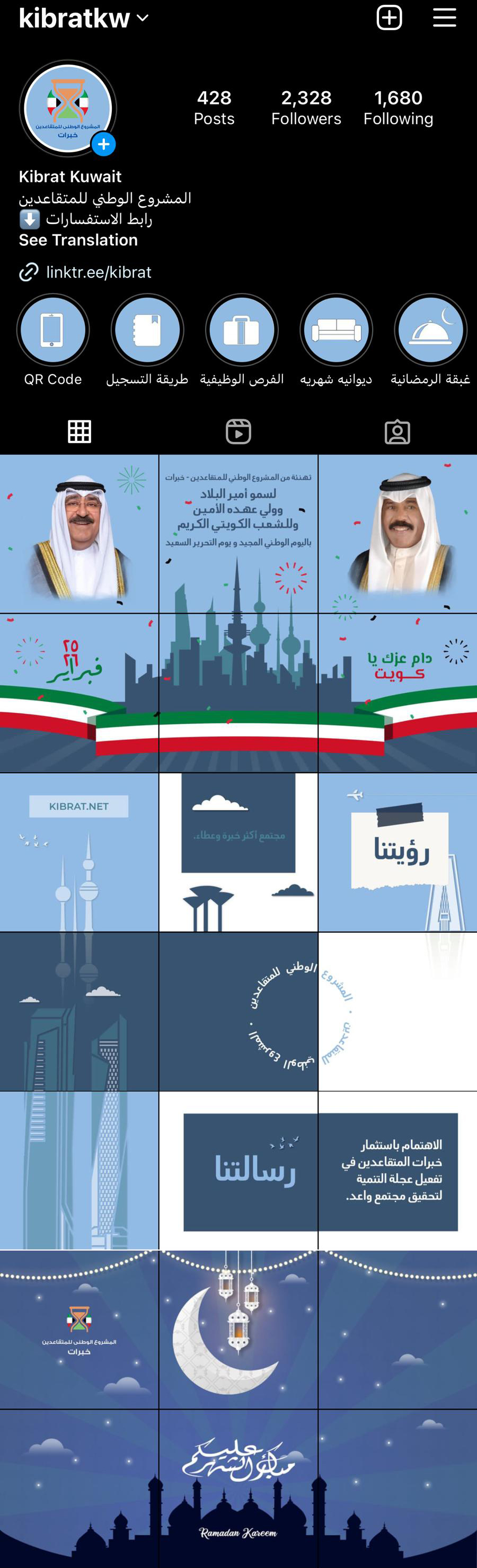The height and width of the screenshot is (1568, 477).
Task: Open the رؤيتنا post
Action: (397, 852)
